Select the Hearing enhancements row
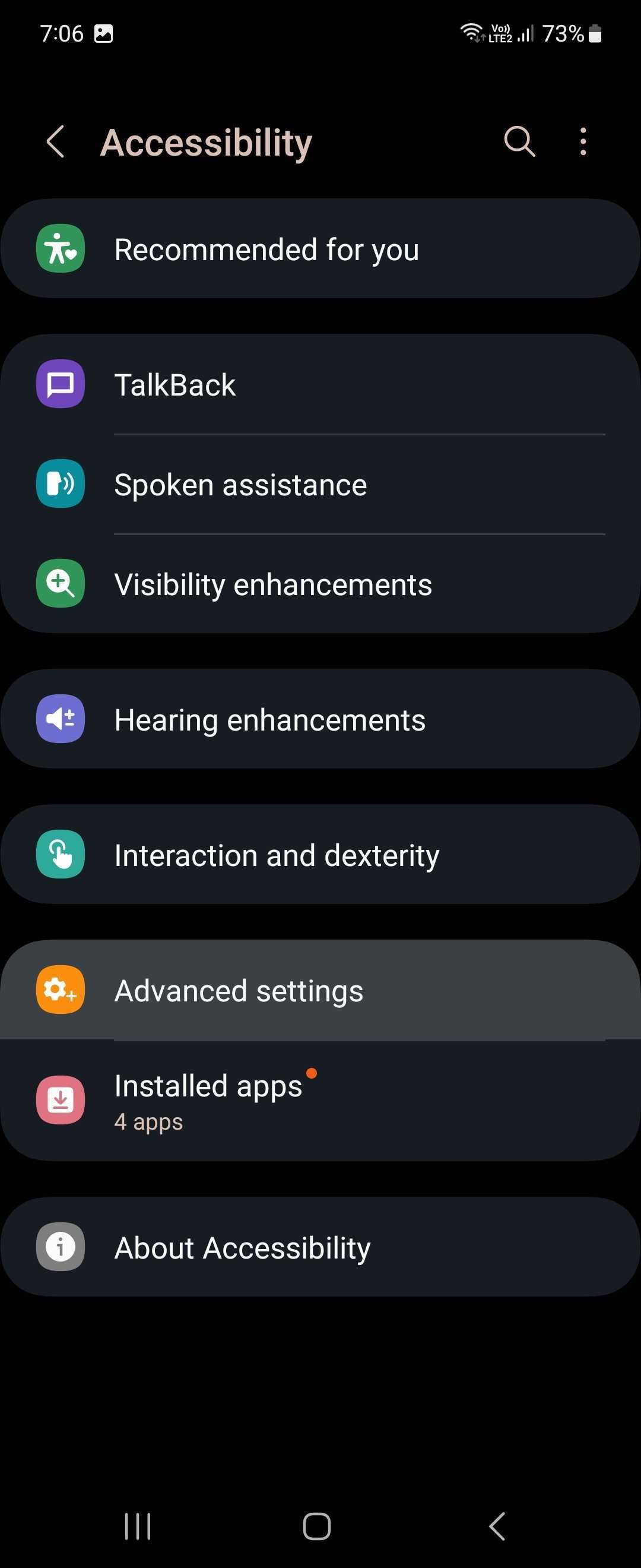 coord(320,718)
